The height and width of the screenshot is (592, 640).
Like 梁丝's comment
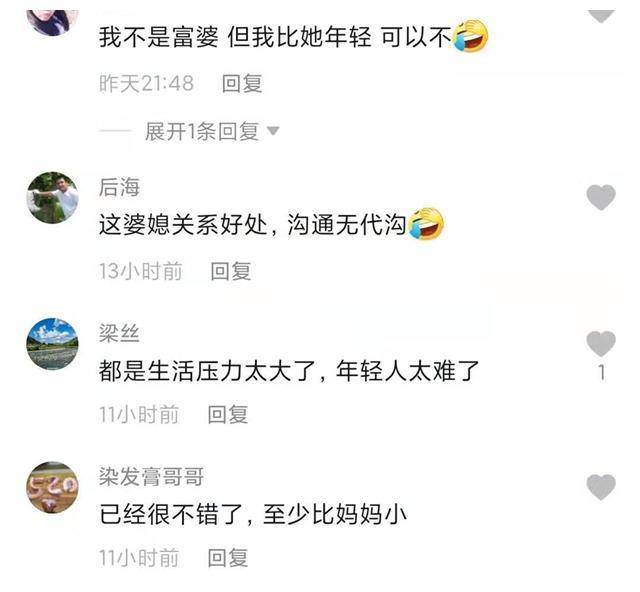[x=601, y=344]
